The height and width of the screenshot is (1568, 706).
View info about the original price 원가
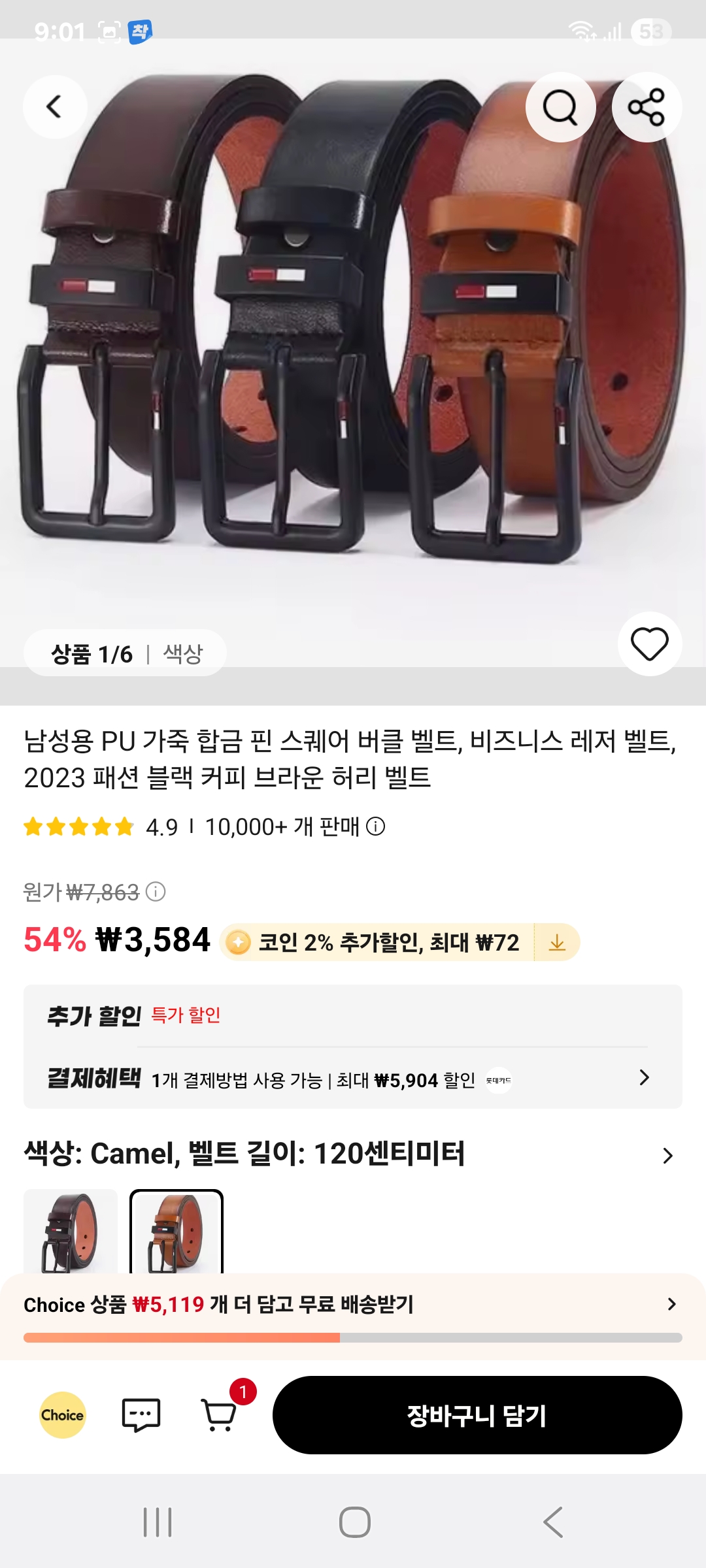tap(156, 892)
